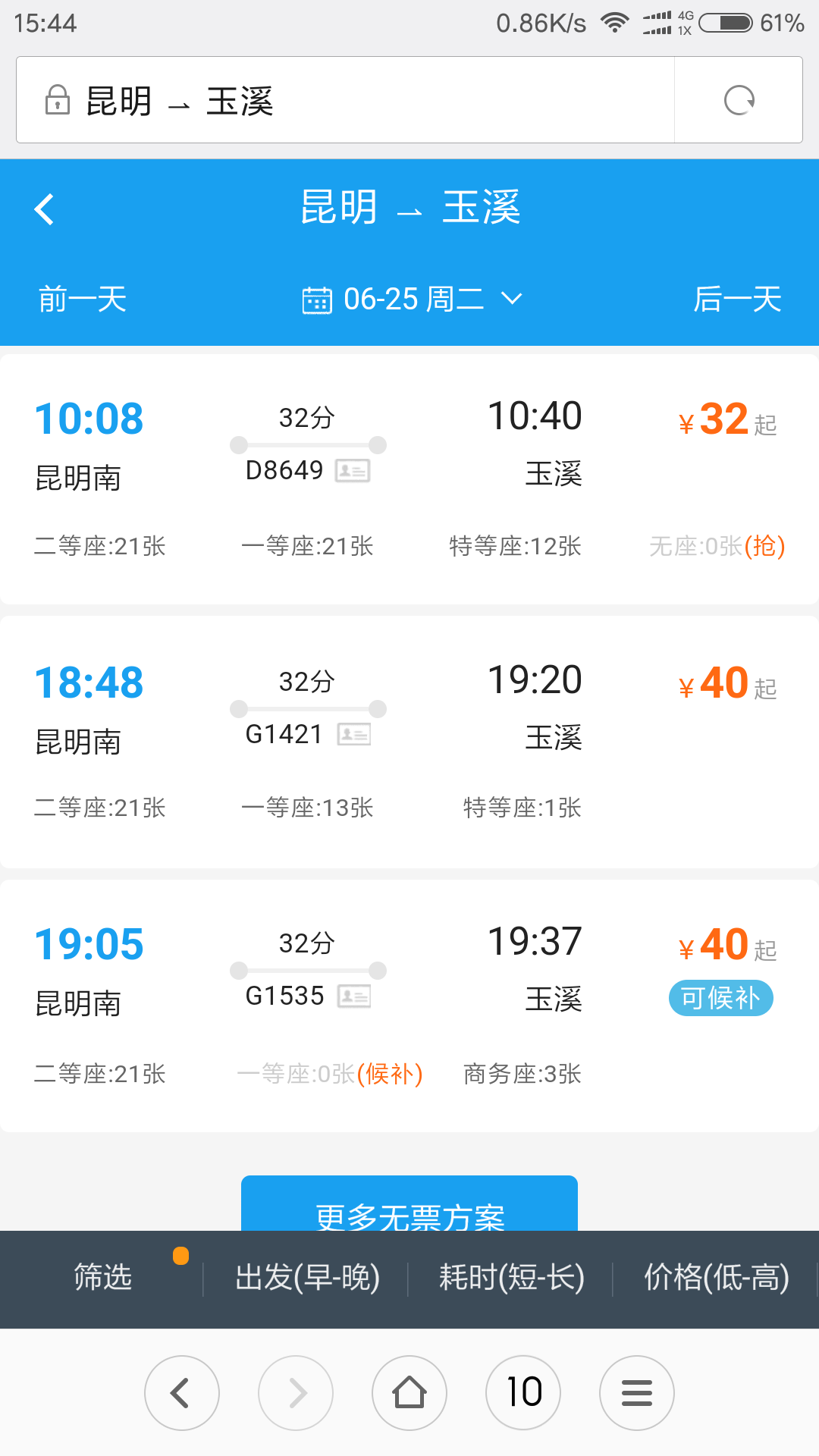Viewport: 819px width, 1456px height.
Task: Sort by departure time 出发(早-晚)
Action: click(307, 1278)
